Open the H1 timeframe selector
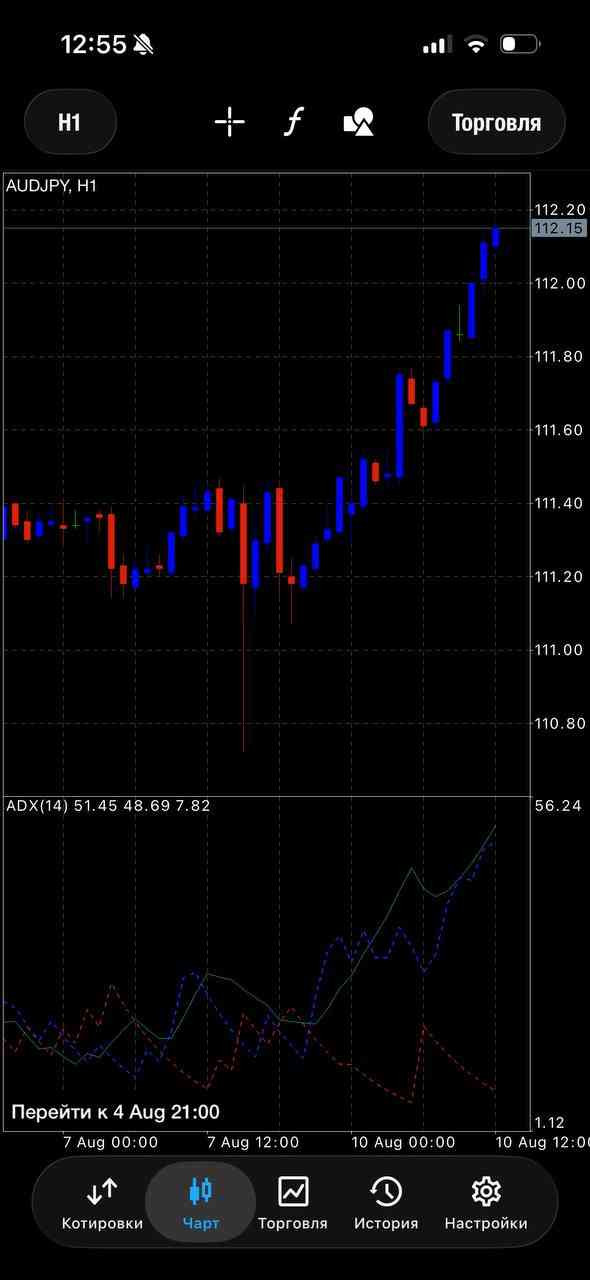The height and width of the screenshot is (1280, 590). pyautogui.click(x=69, y=123)
